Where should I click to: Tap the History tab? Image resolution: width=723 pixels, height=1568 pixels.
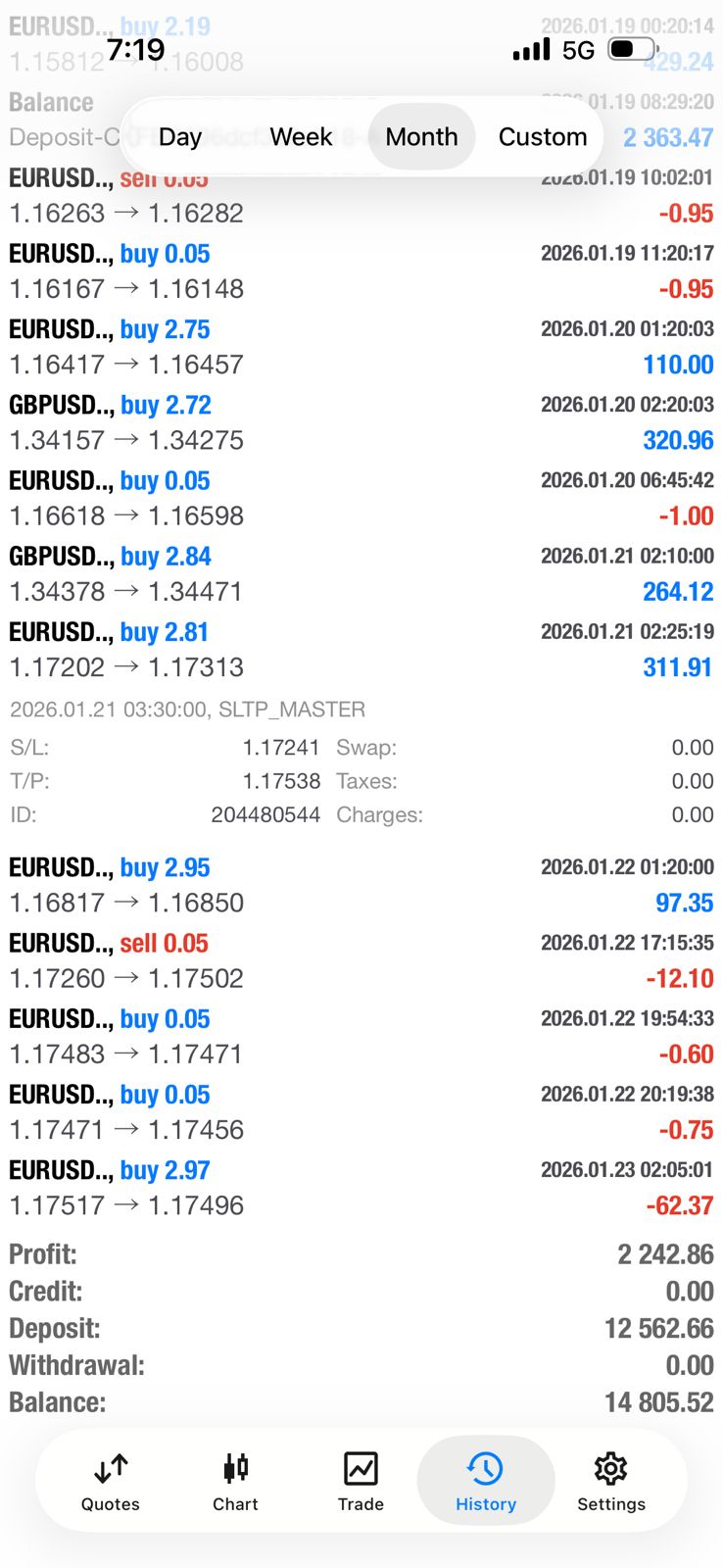(486, 1482)
